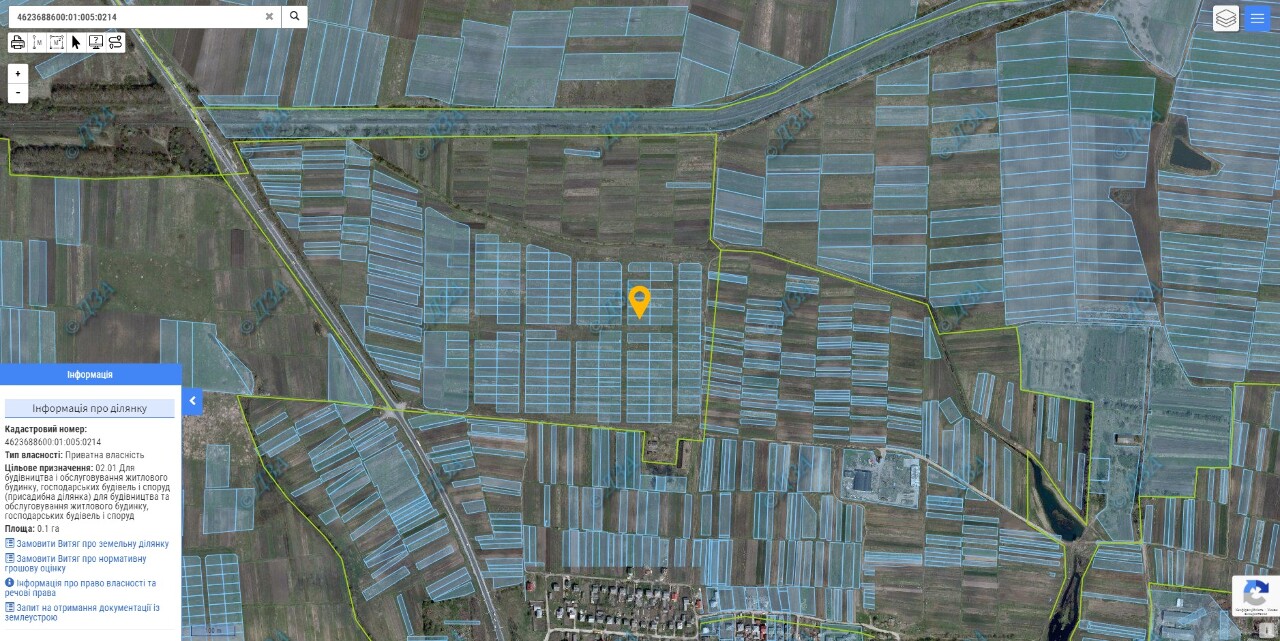Open the map layers panel
The image size is (1280, 641).
coord(1226,18)
